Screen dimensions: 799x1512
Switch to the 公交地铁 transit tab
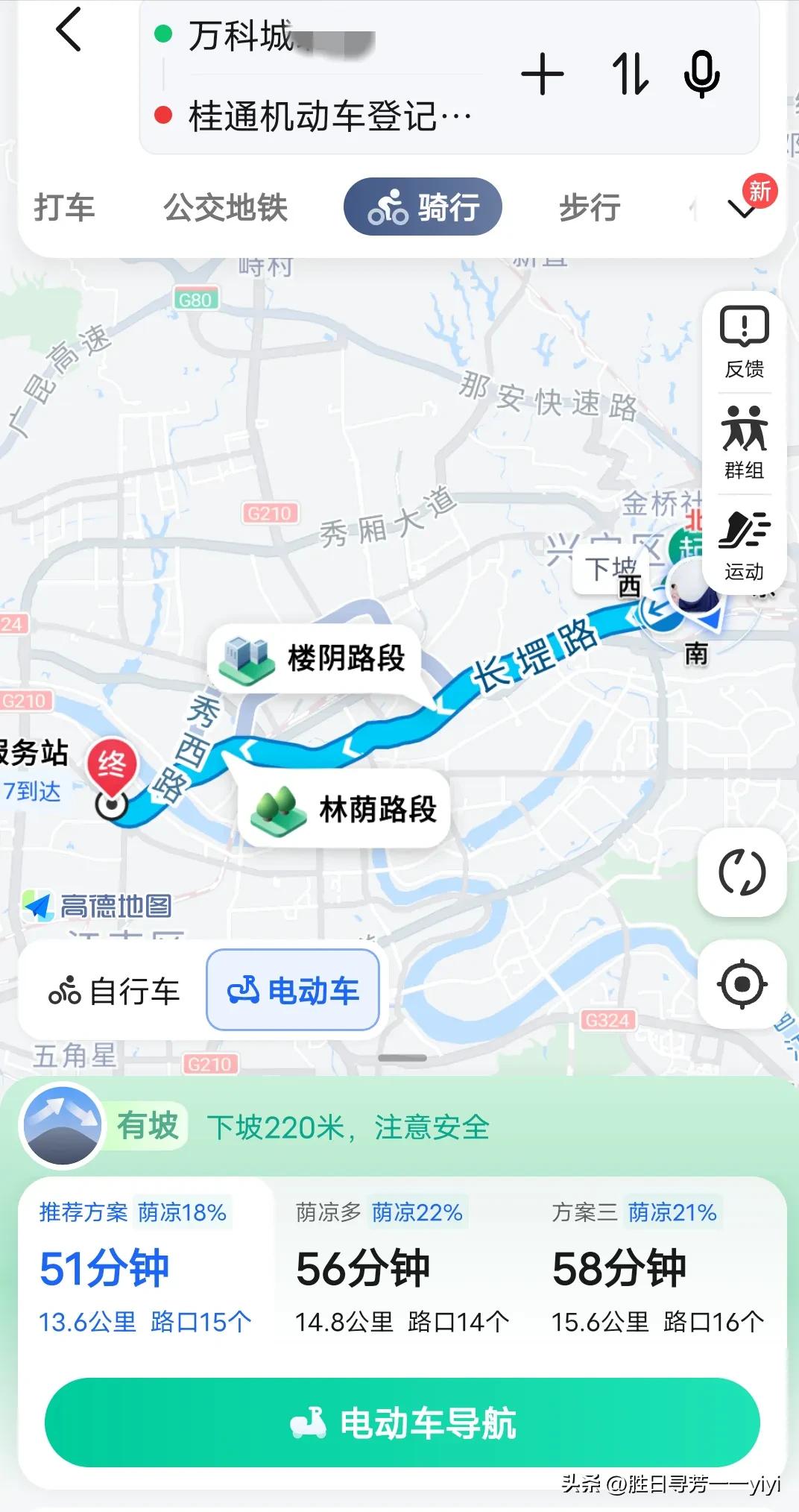(224, 207)
